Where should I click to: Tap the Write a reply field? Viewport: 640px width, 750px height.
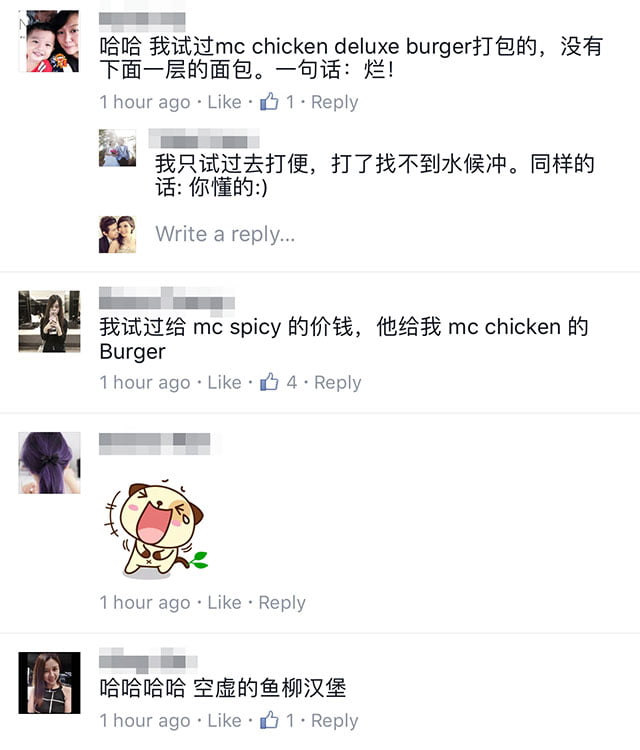pos(225,234)
